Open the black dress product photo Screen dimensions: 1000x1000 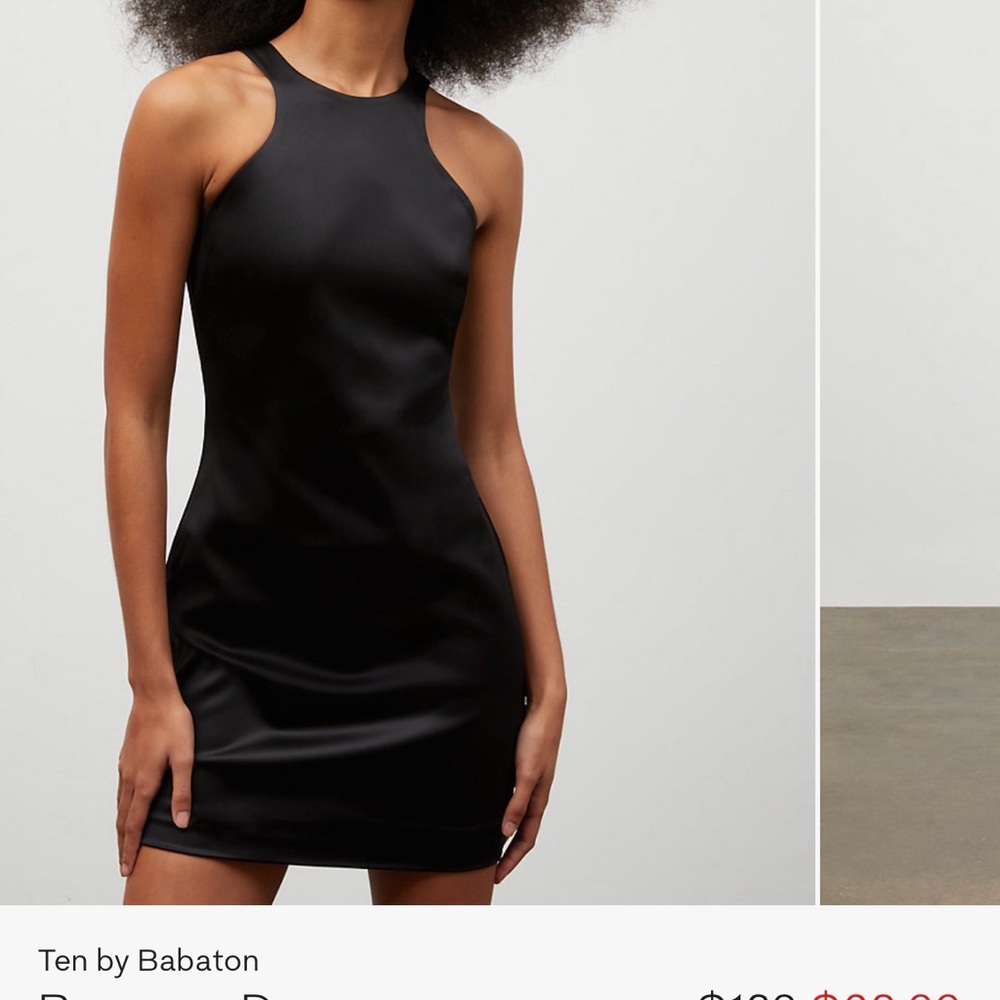coord(407,450)
